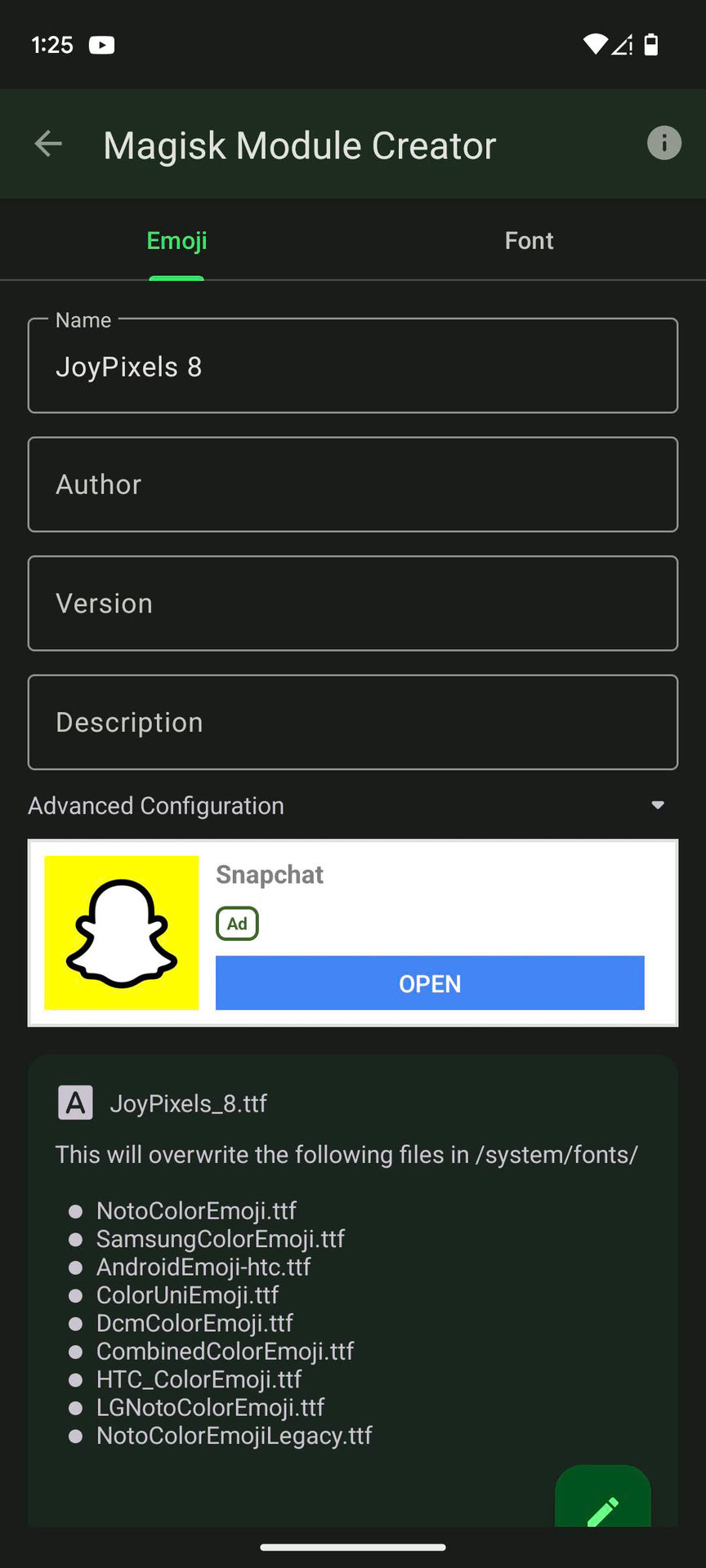Enter the Description field
Screen dimensions: 706x1568
352,723
